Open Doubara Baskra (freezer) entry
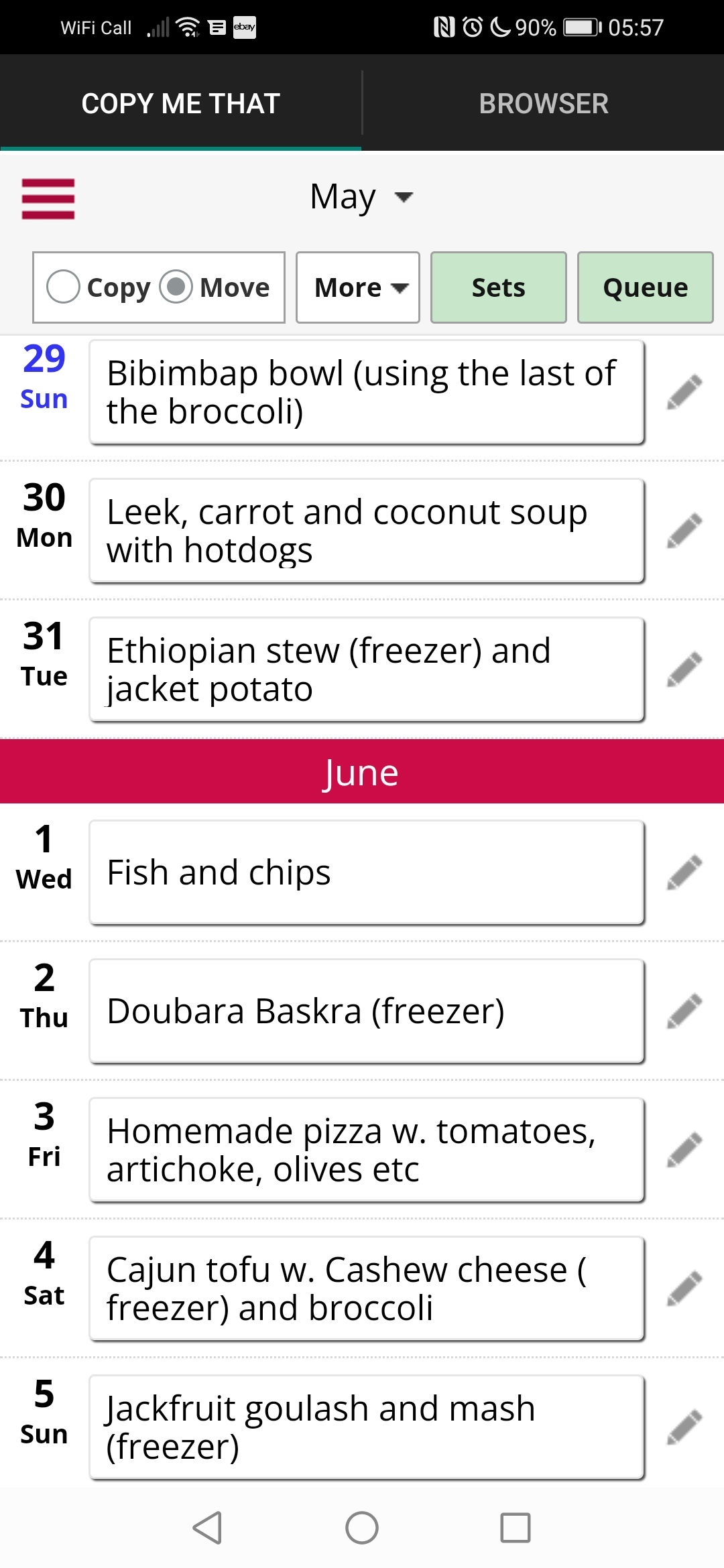Viewport: 724px width, 1568px height. pos(367,1011)
